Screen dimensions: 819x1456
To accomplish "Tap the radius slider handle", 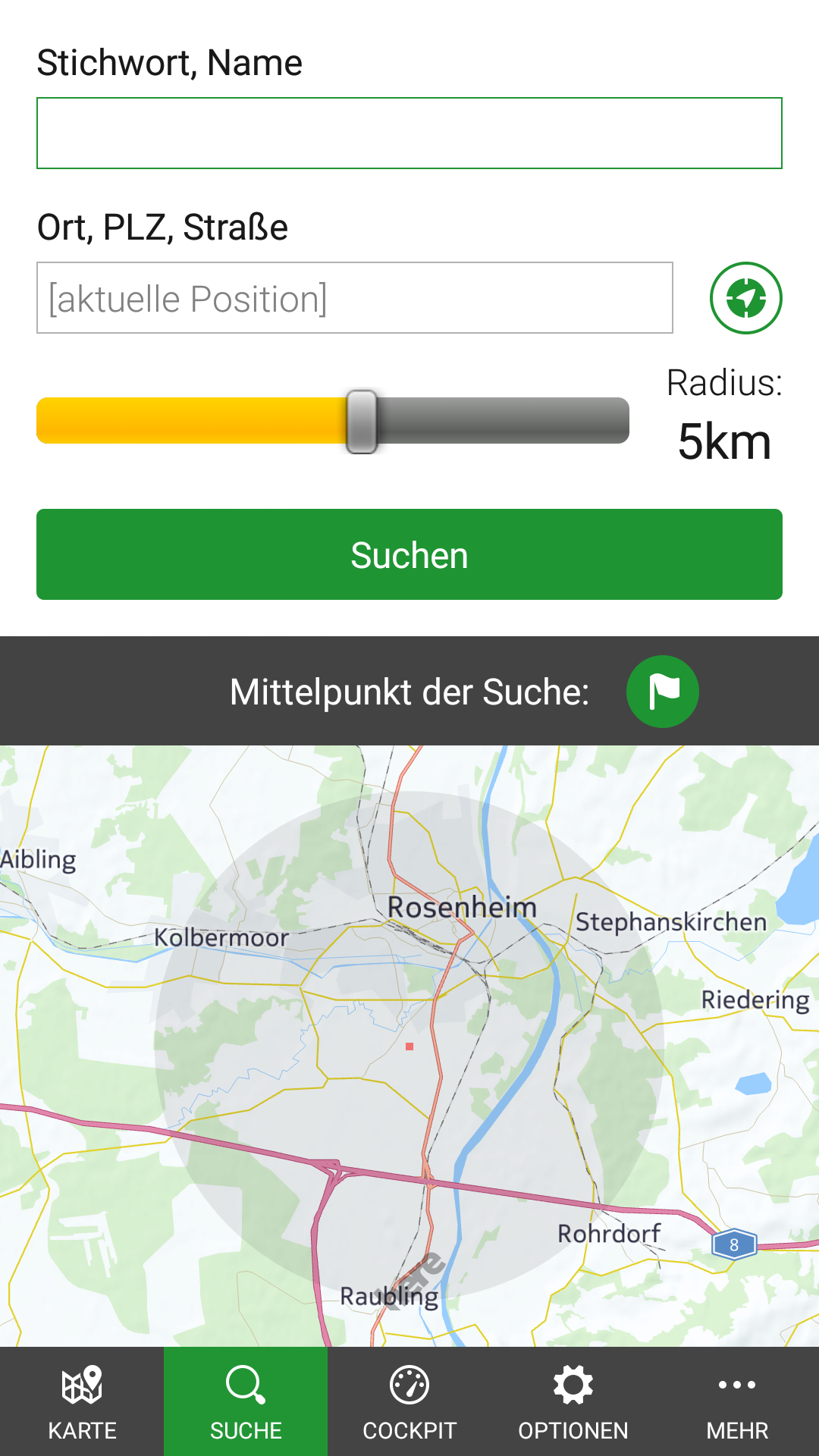I will click(362, 422).
